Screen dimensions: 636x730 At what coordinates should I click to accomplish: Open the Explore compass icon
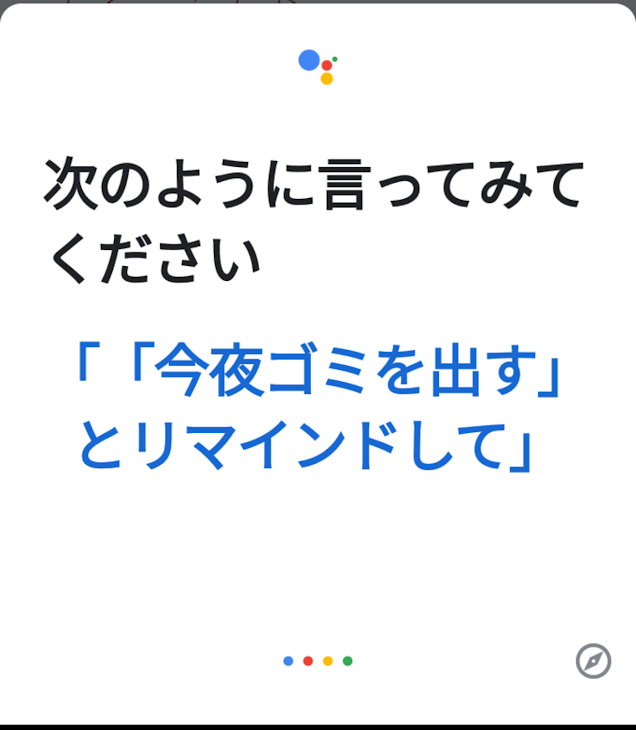(593, 661)
